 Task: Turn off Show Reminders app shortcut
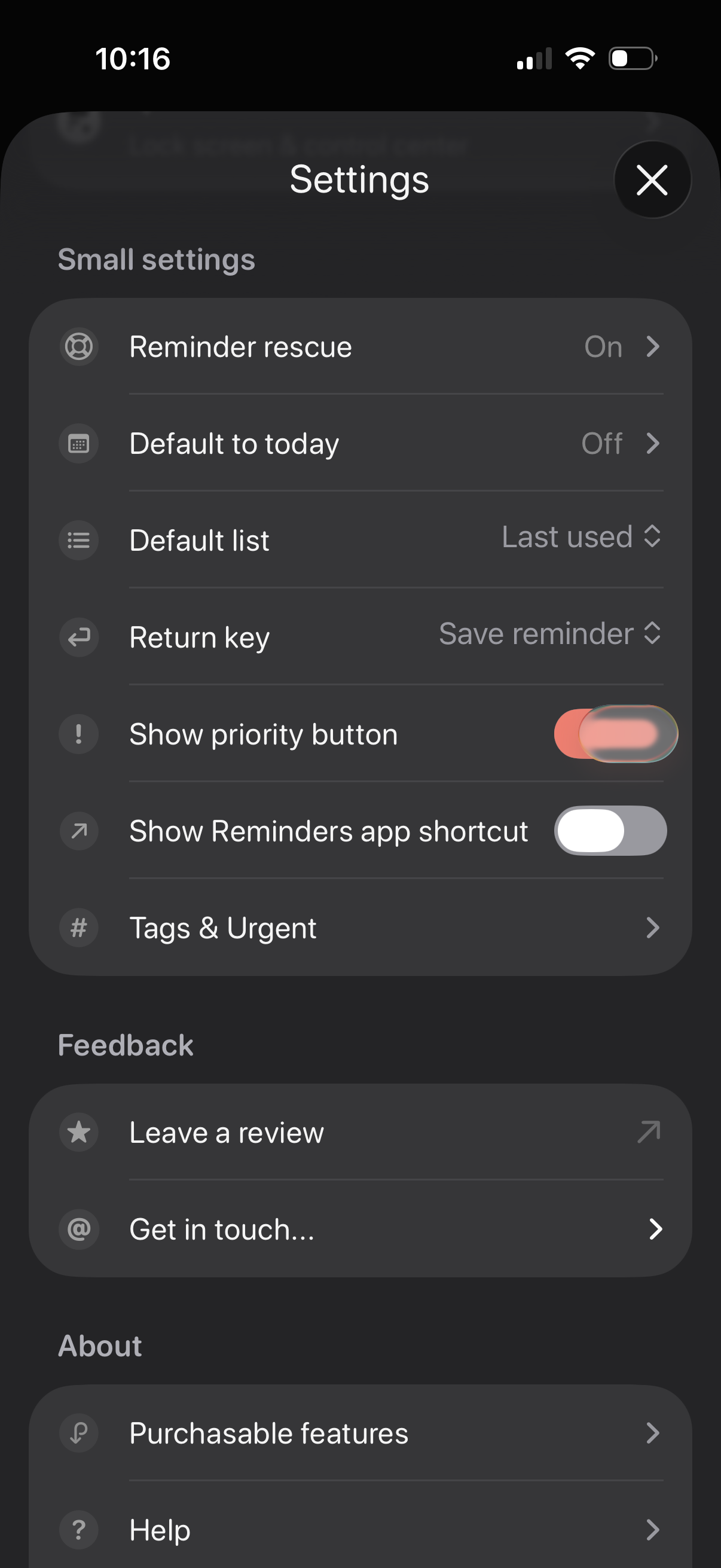pyautogui.click(x=610, y=830)
